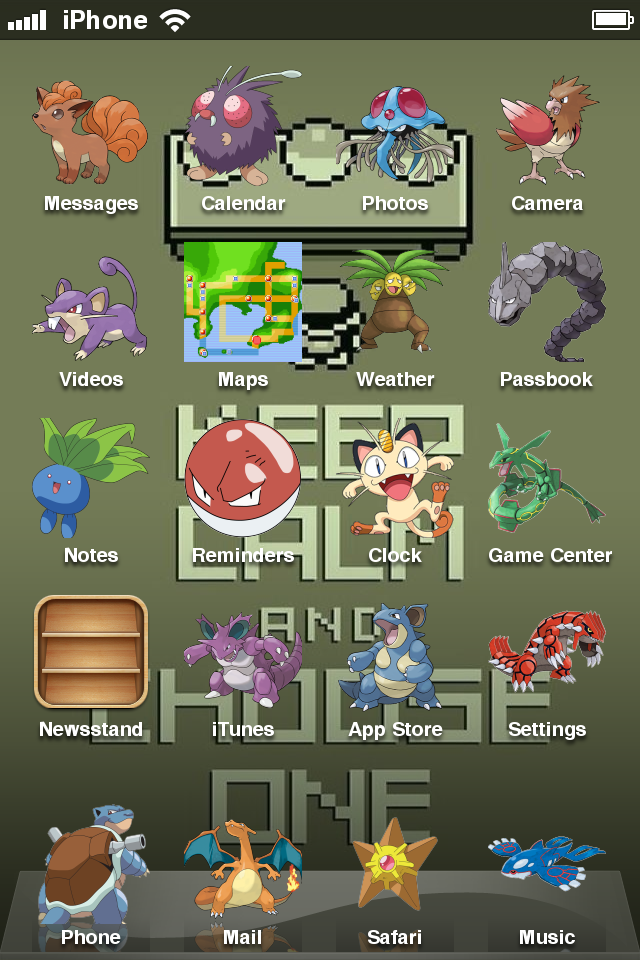The height and width of the screenshot is (960, 640).
Task: Open Maps
Action: [x=243, y=302]
